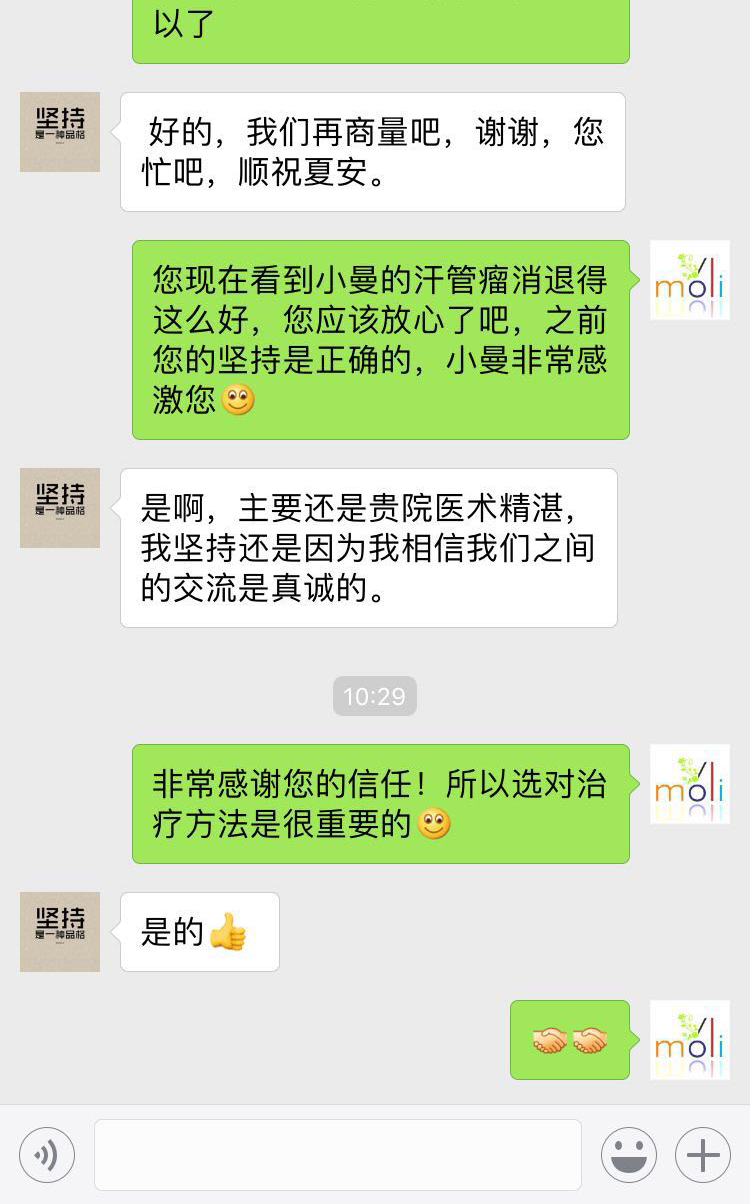Open the 坚持 avatar beside the trust message
Screen dimensions: 750x1204
[59, 508]
